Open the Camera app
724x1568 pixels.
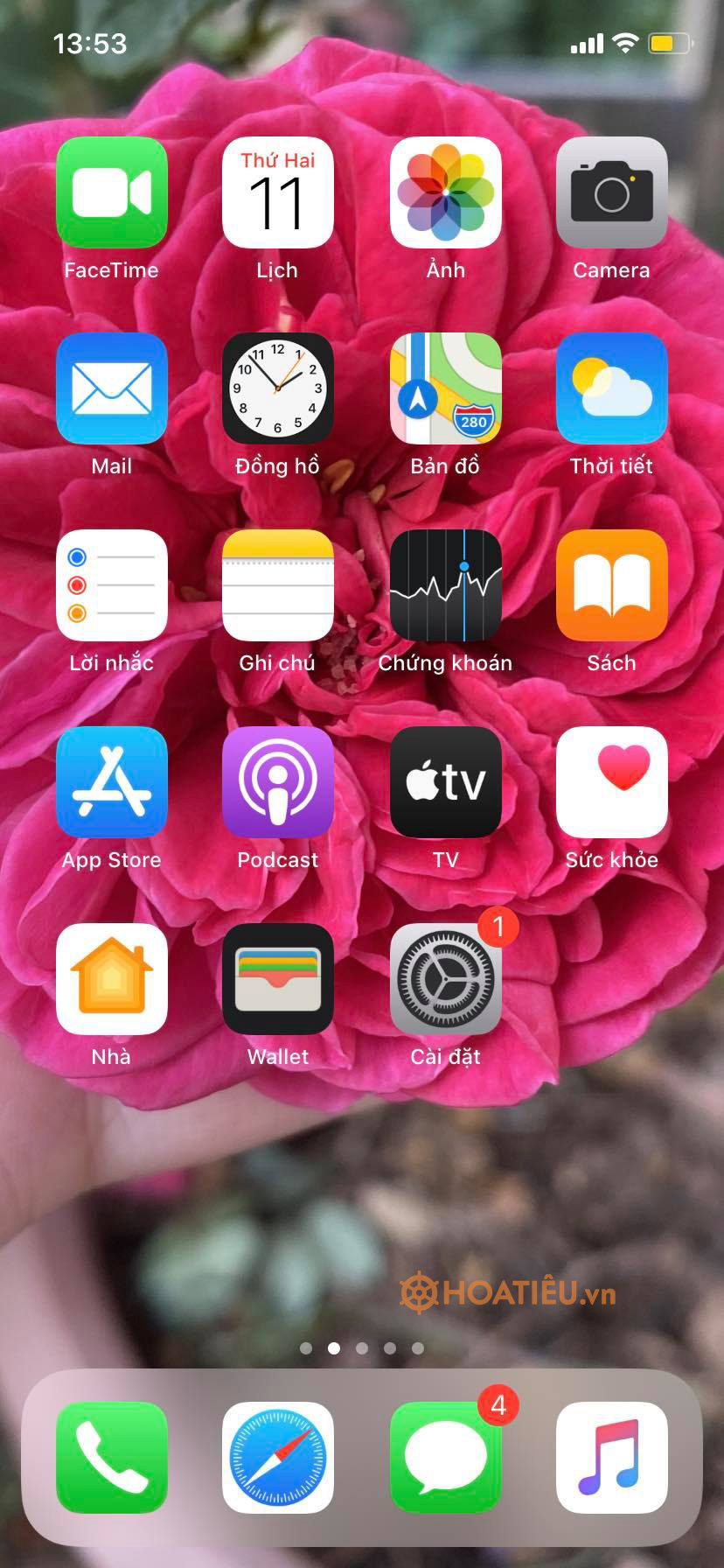click(611, 193)
